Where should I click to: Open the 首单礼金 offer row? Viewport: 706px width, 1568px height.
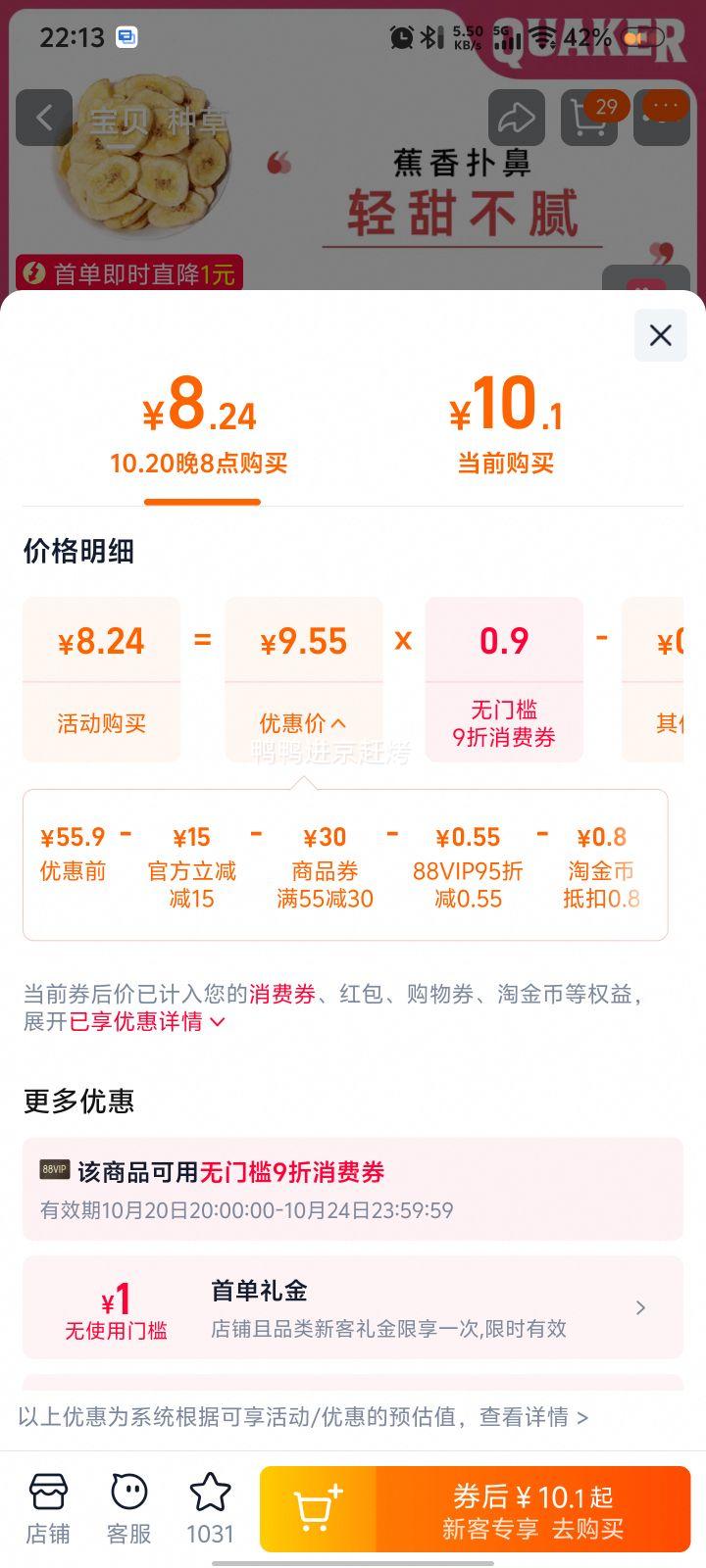[353, 1307]
